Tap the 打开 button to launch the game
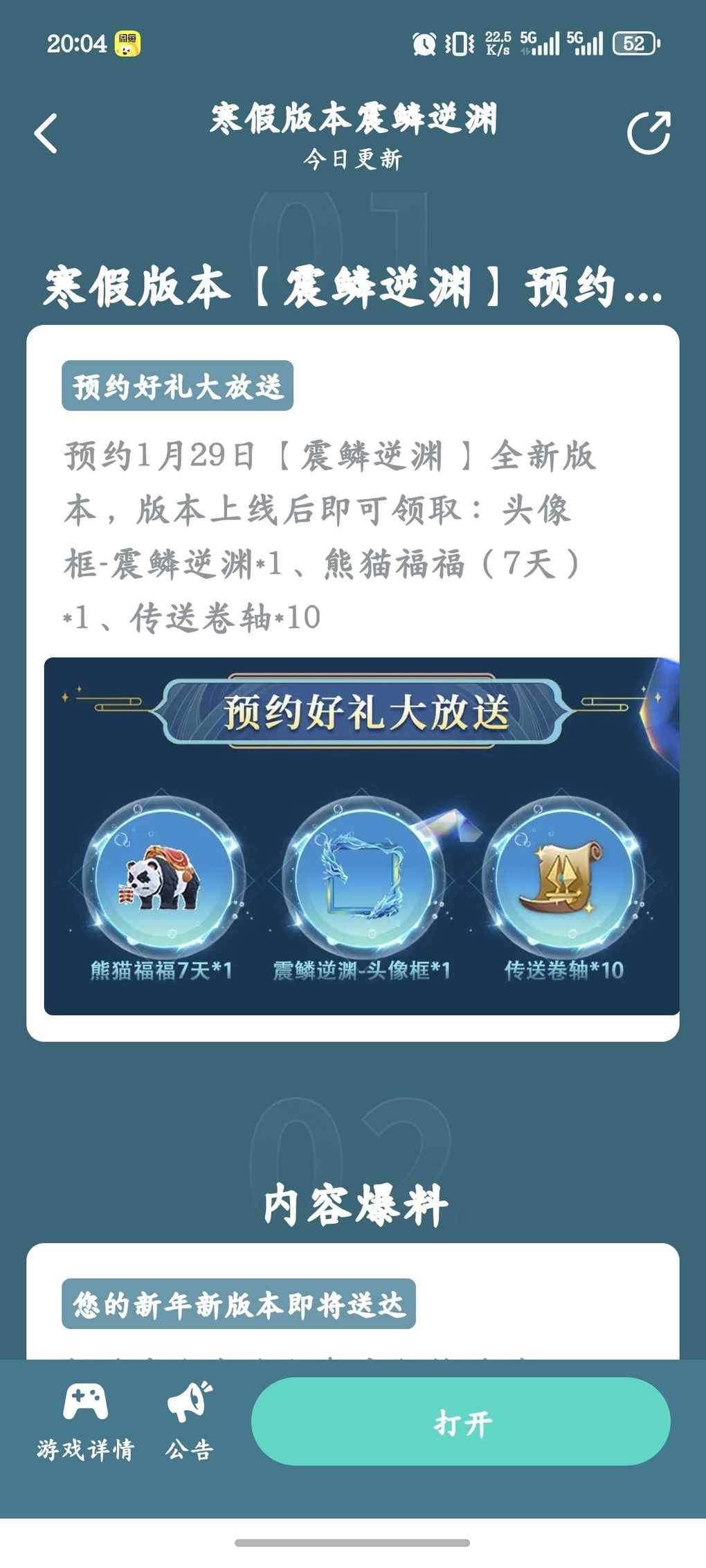The height and width of the screenshot is (1568, 706). 460,1422
